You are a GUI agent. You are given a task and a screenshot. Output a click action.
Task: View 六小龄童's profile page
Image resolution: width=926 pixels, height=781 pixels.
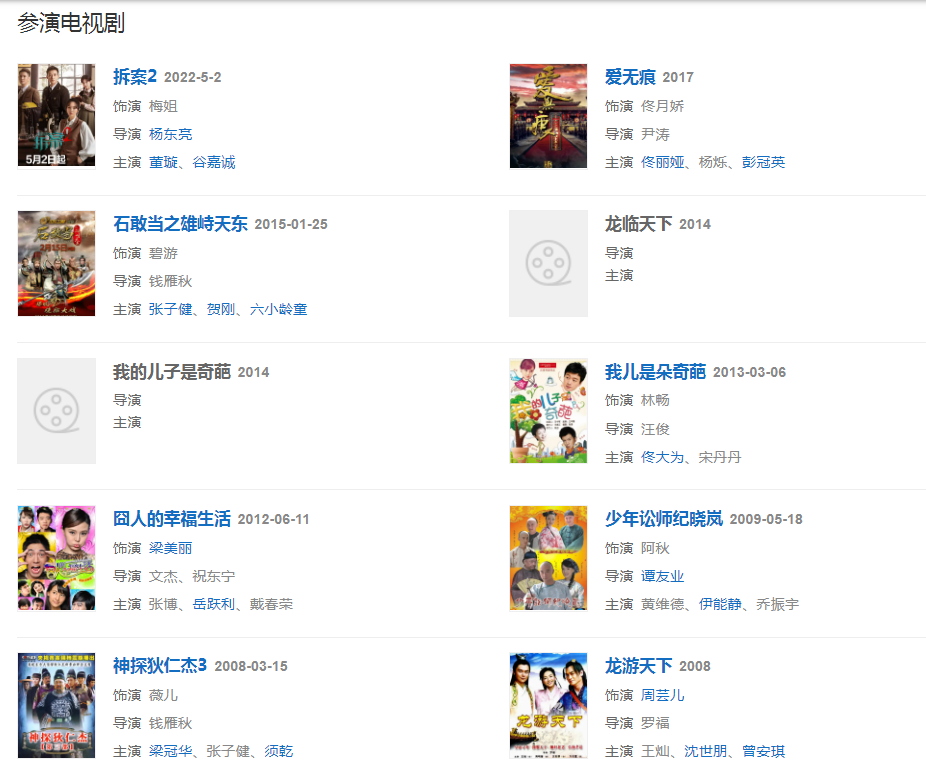tap(278, 309)
